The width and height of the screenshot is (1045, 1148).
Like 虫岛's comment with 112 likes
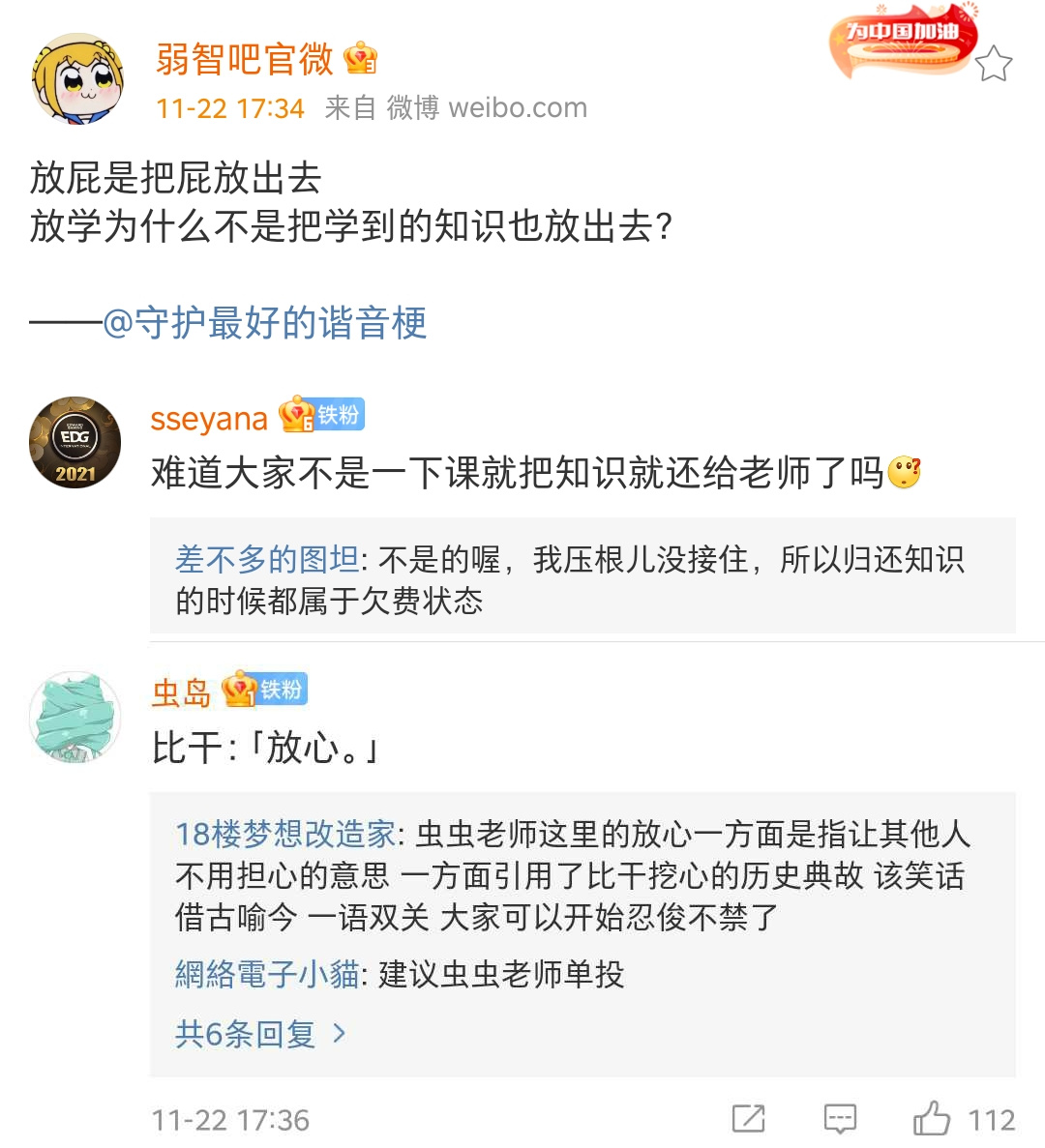932,1119
